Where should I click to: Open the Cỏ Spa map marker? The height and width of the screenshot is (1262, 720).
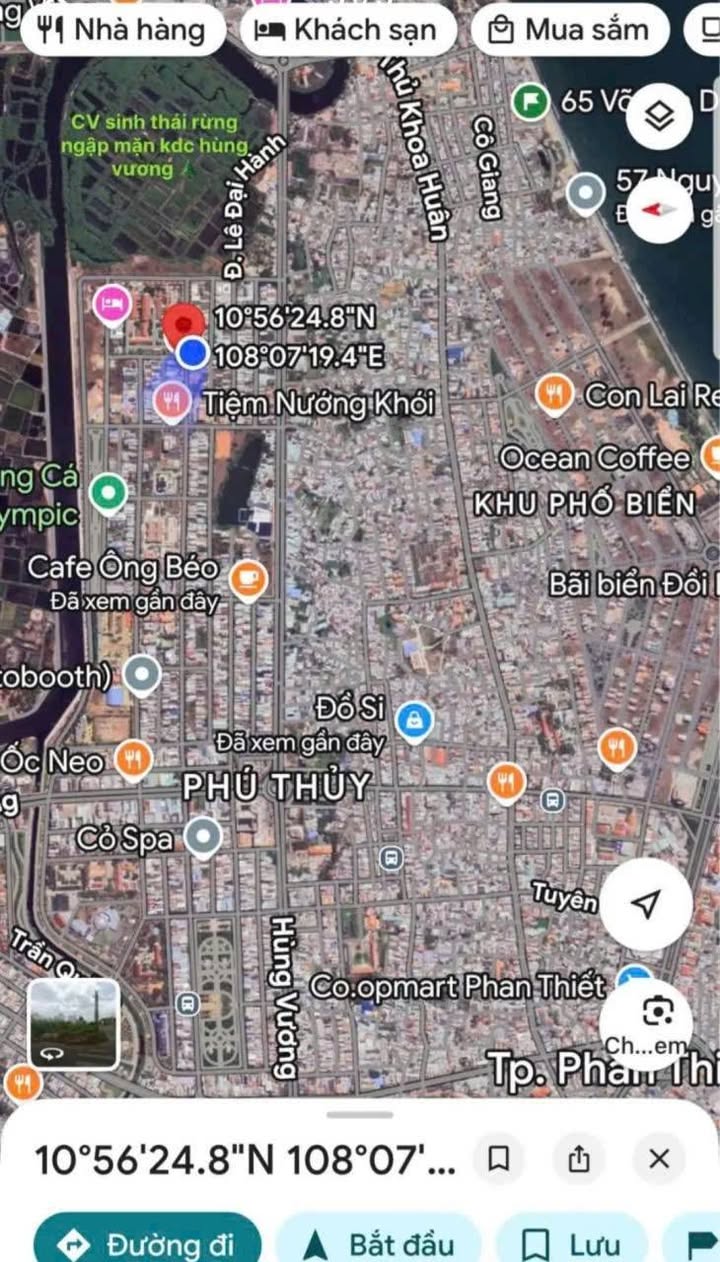pyautogui.click(x=204, y=837)
